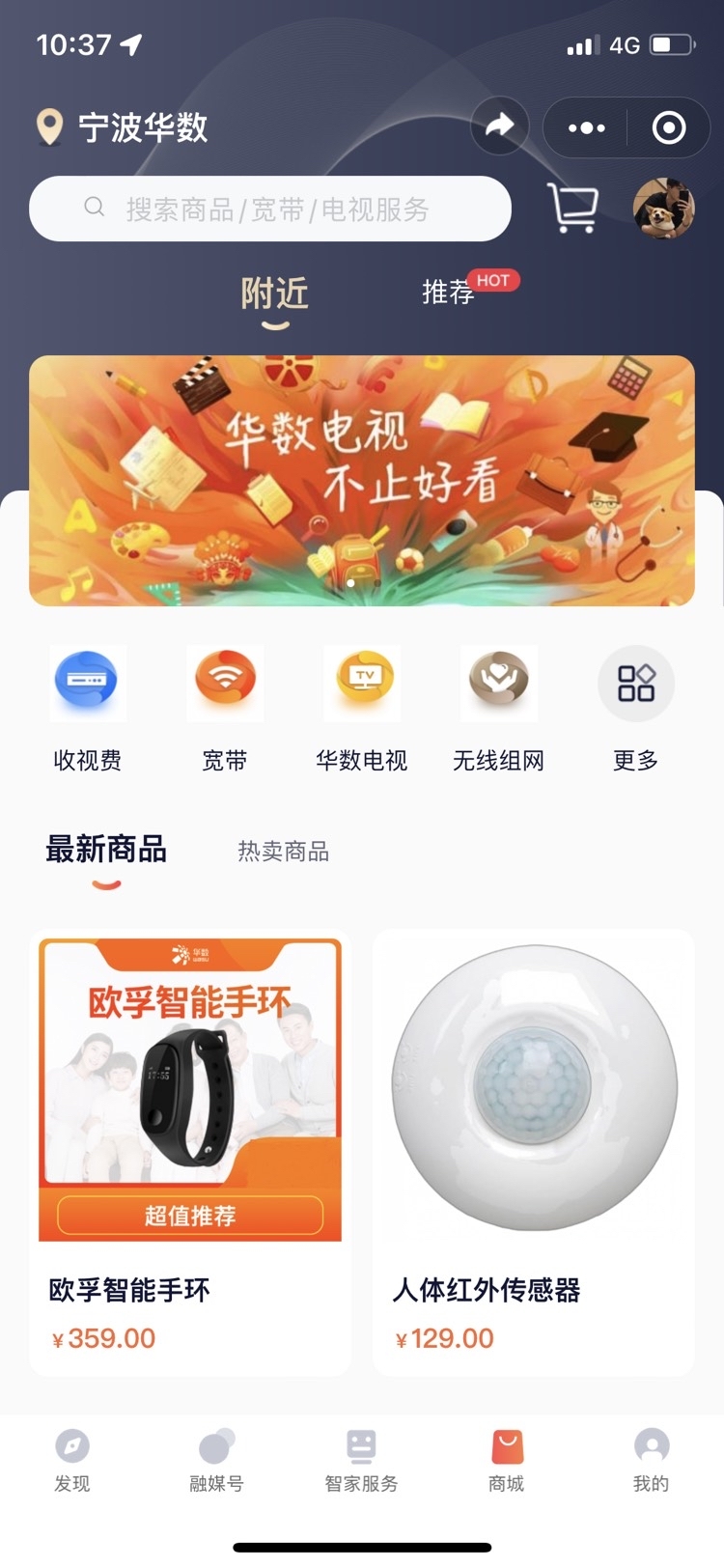The image size is (724, 1568).
Task: Go to the 发现 tab
Action: (x=72, y=1461)
